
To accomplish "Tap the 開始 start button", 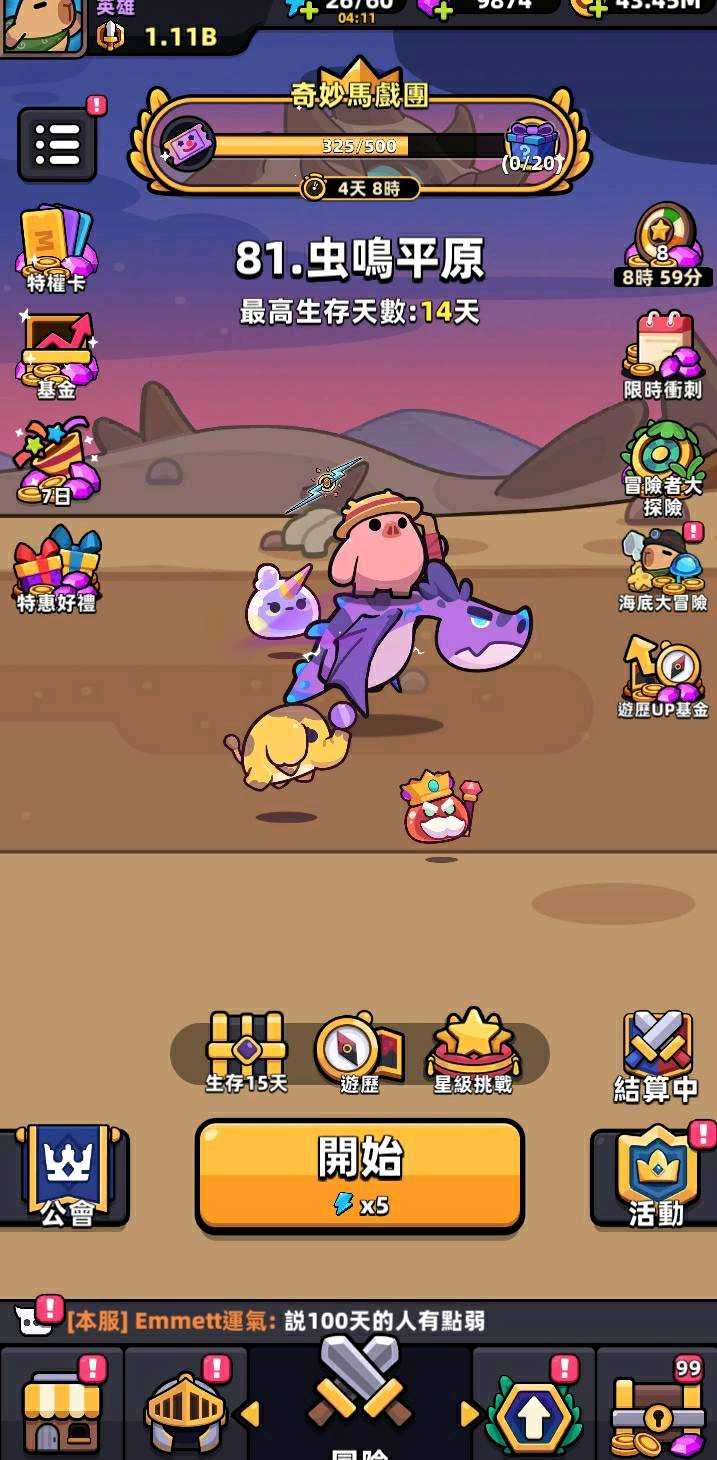I will point(359,1174).
